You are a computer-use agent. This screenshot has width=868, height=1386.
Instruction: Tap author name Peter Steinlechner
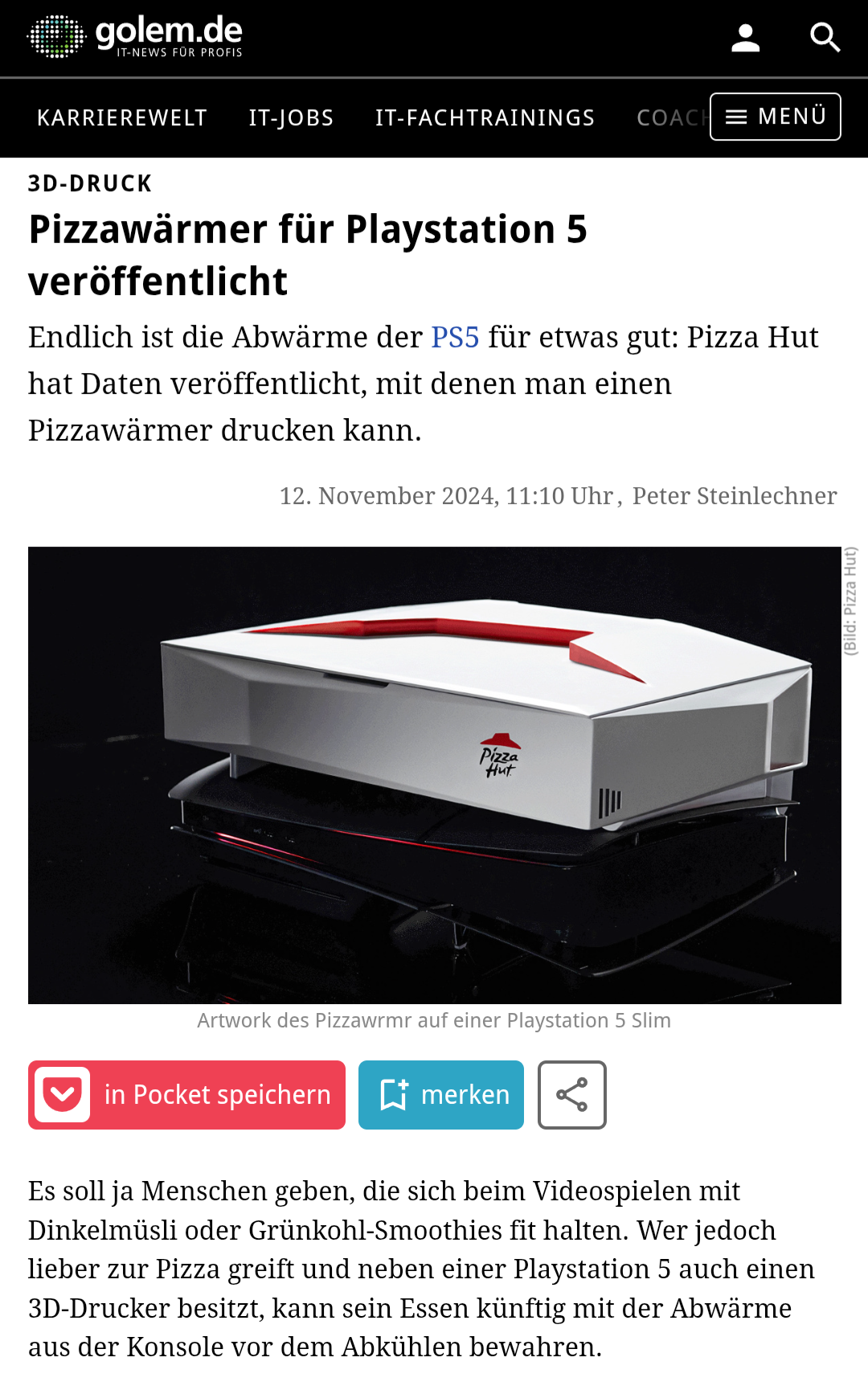point(735,496)
